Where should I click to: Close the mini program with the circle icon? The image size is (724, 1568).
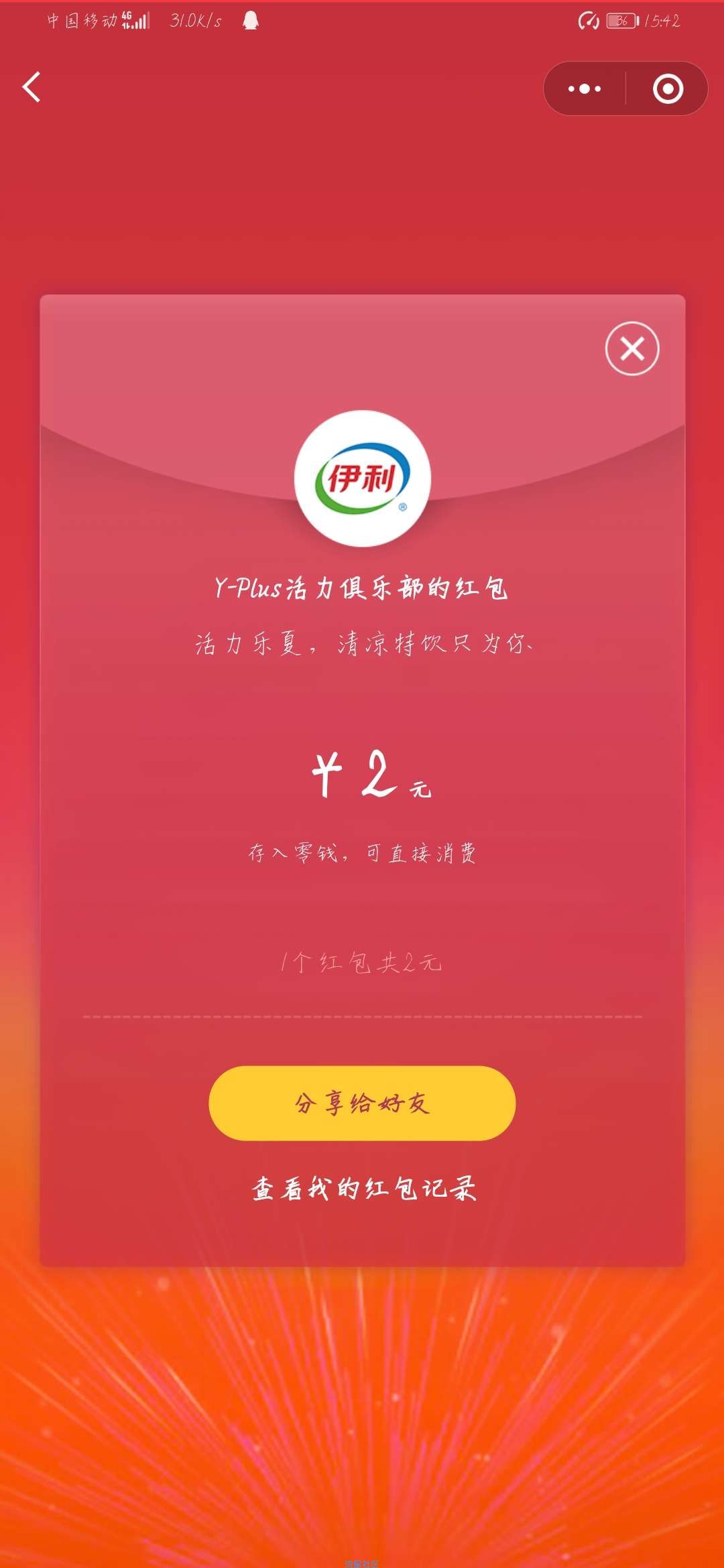click(x=668, y=88)
